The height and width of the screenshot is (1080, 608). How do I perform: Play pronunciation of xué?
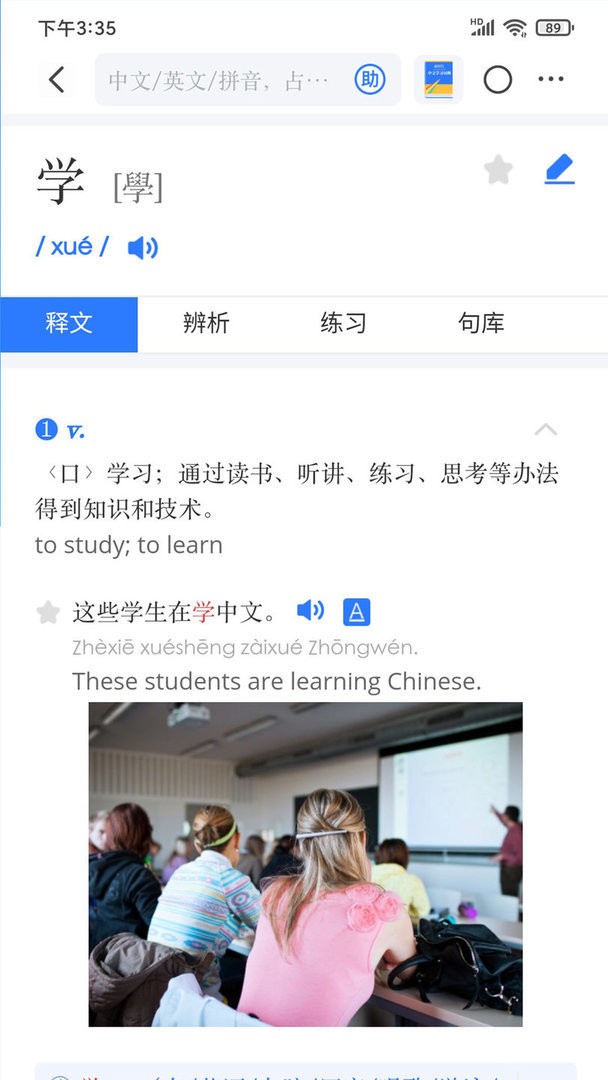(143, 247)
